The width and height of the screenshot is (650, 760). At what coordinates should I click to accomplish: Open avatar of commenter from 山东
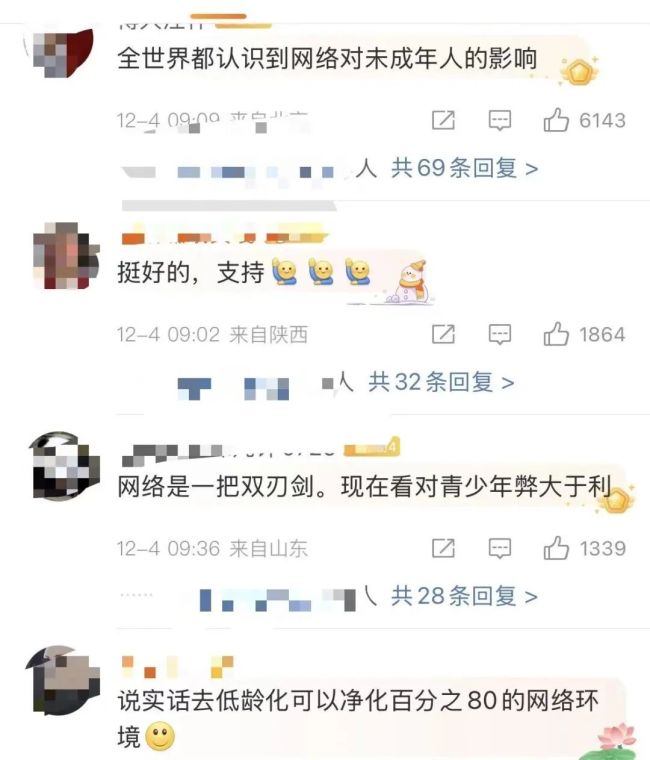(62, 467)
